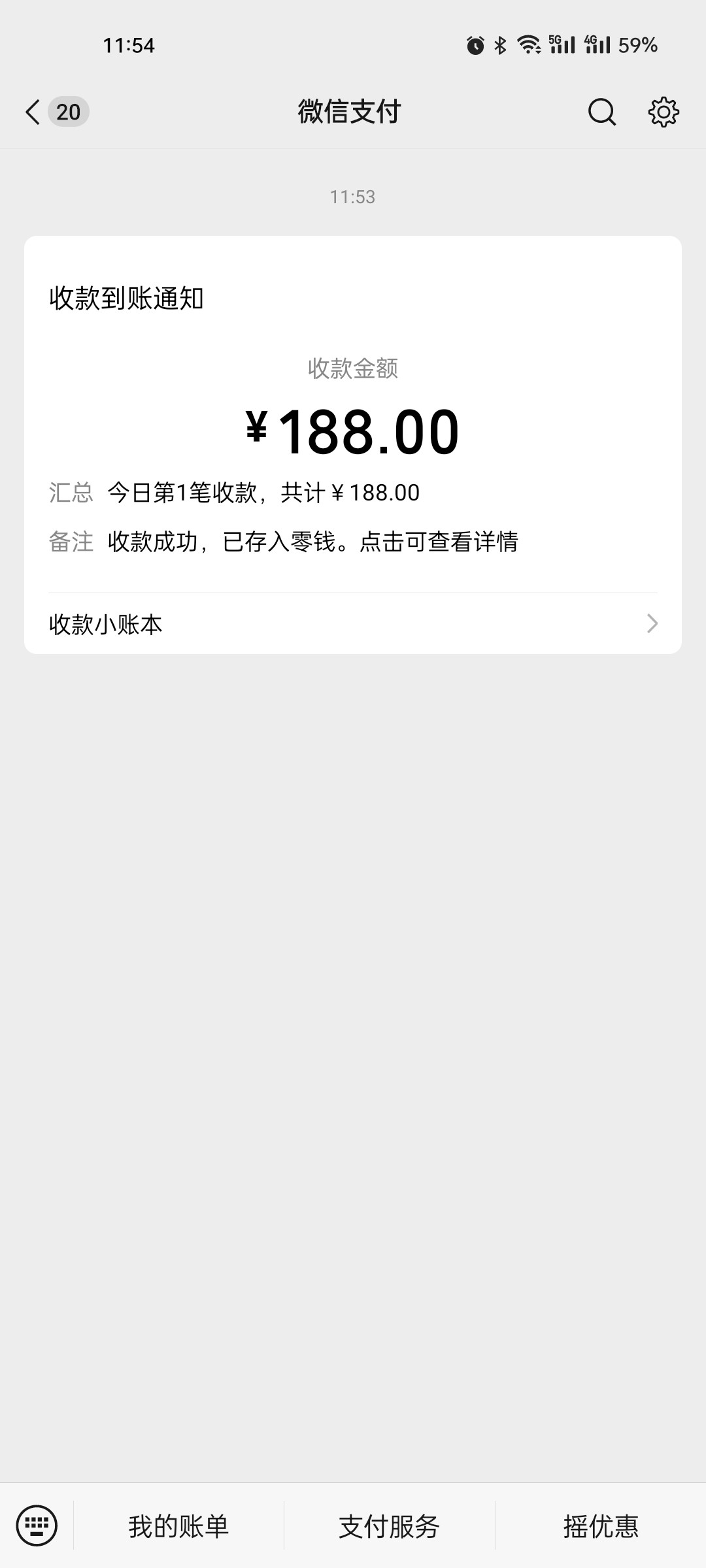Switch to keyboard input
Viewport: 706px width, 1568px height.
point(37,1526)
